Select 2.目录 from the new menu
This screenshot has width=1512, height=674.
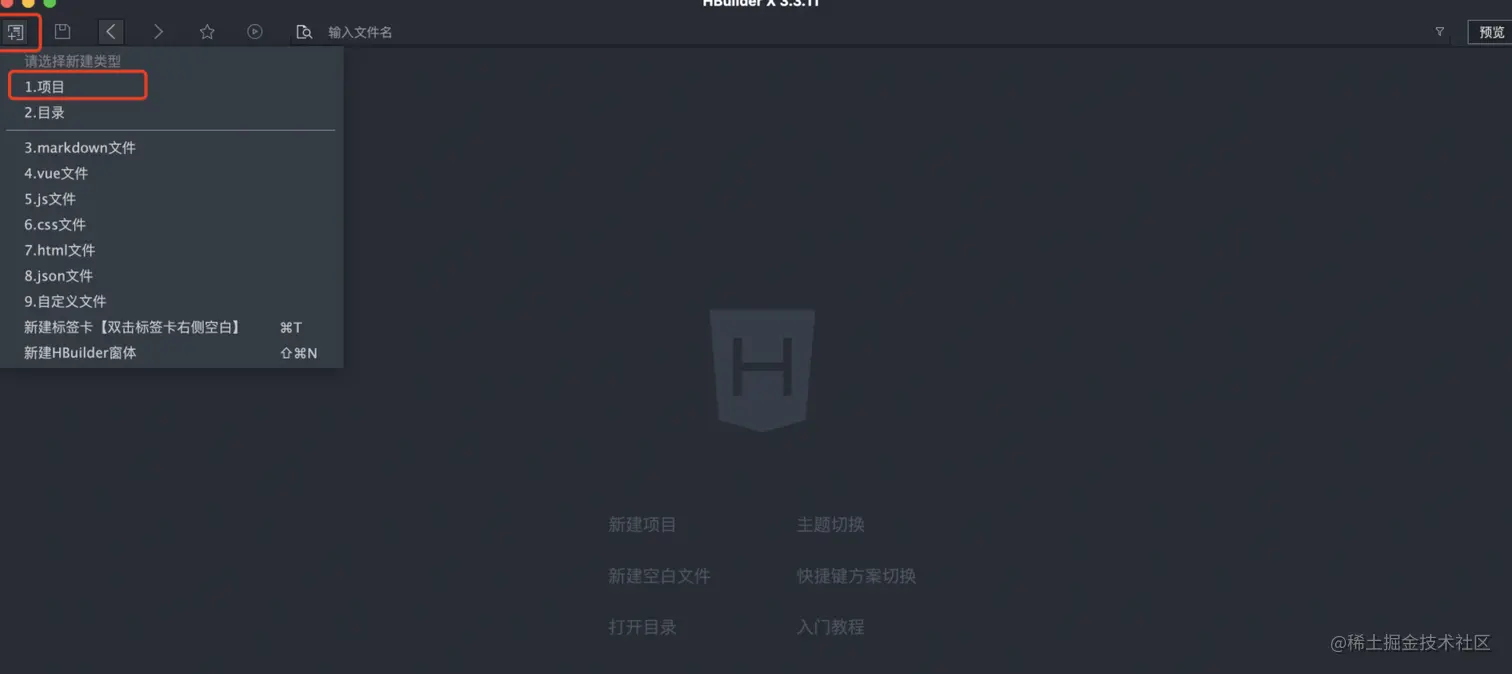(45, 113)
